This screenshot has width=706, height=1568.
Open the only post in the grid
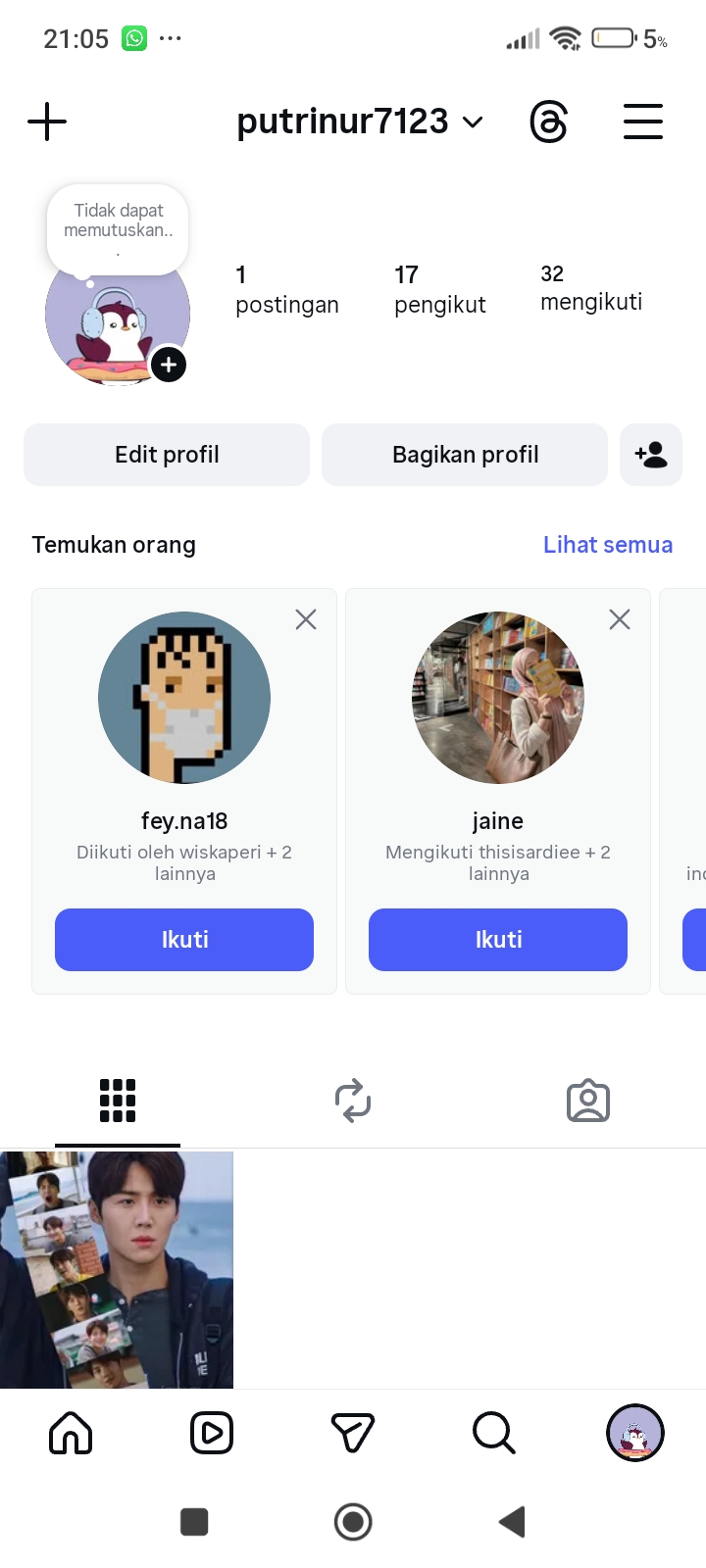117,1270
